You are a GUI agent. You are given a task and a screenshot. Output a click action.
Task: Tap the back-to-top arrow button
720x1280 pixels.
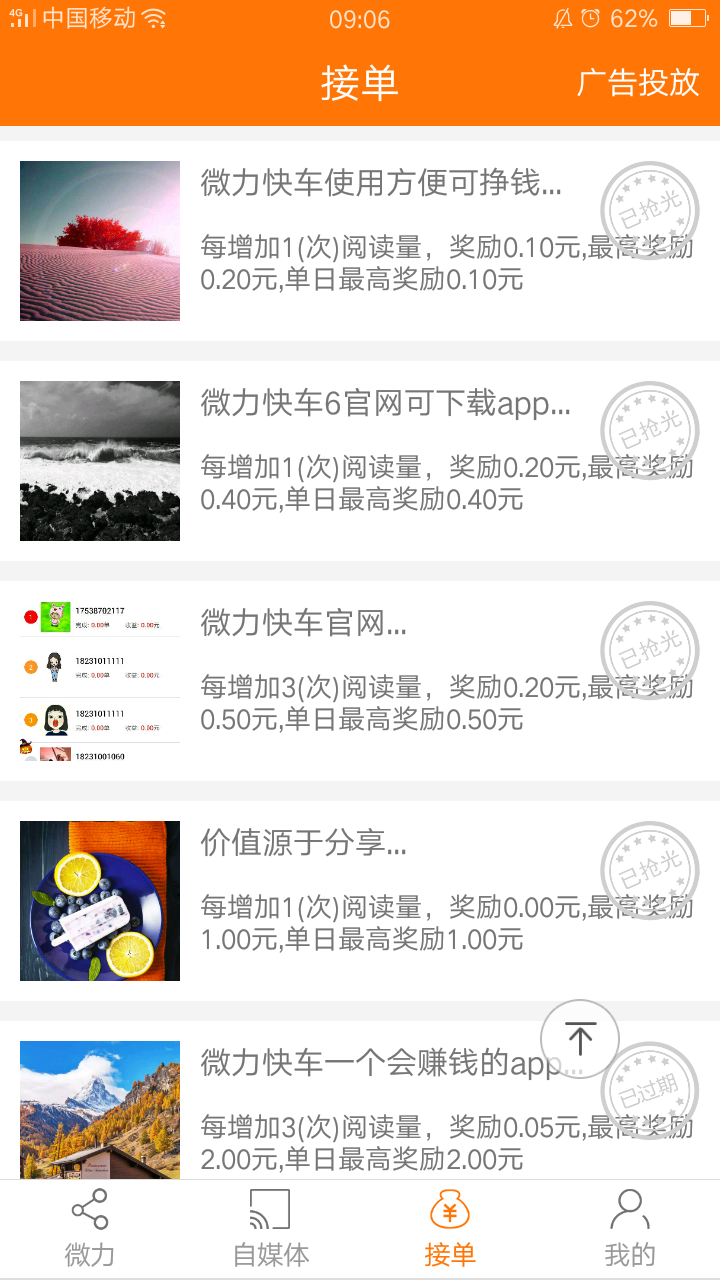580,1040
